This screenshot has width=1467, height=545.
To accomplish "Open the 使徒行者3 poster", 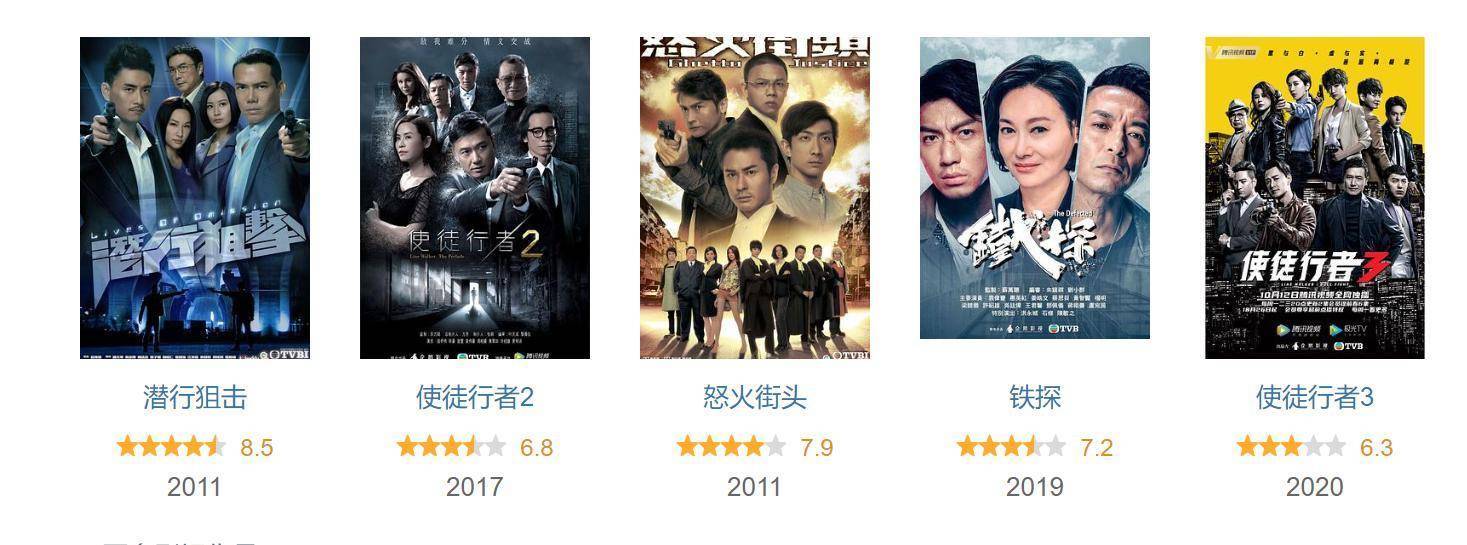I will pos(1314,198).
